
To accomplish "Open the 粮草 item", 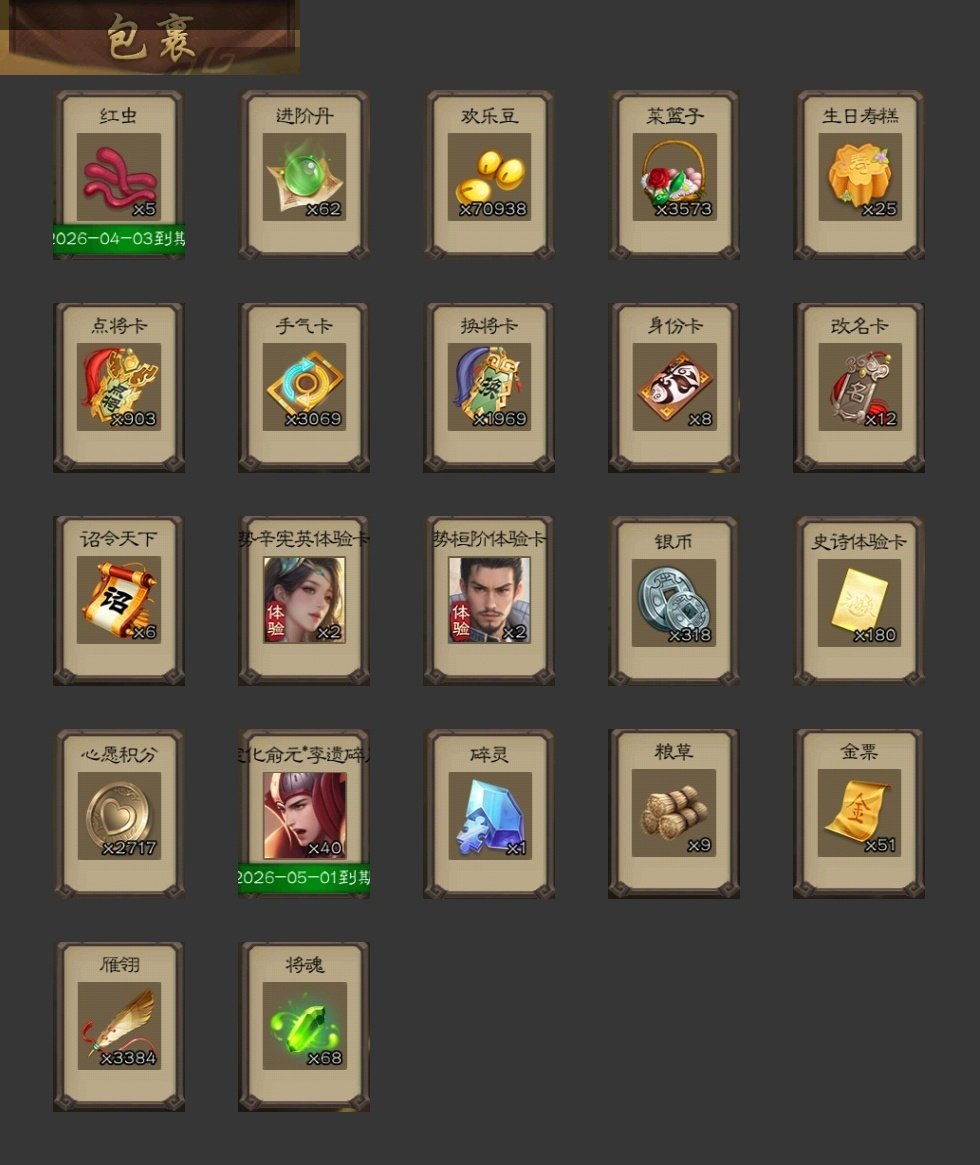I will point(674,814).
